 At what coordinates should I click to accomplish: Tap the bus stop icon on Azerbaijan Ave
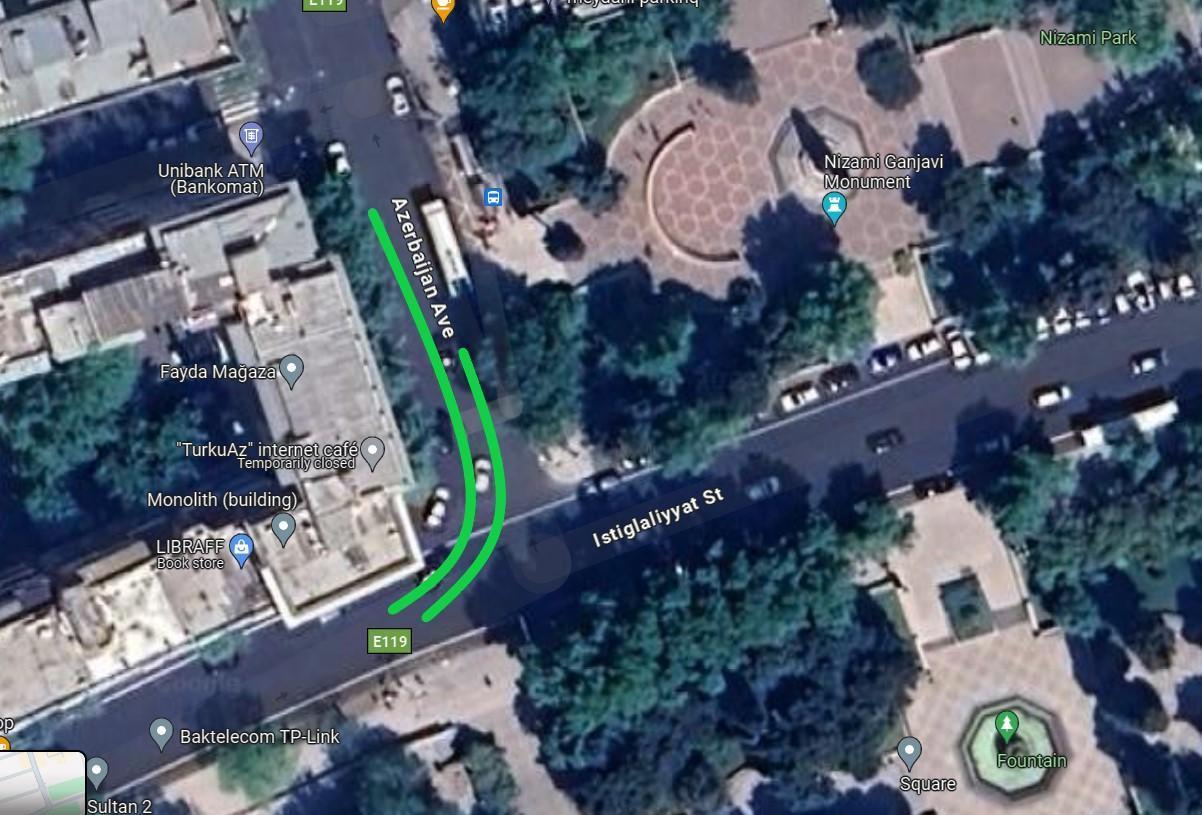493,197
